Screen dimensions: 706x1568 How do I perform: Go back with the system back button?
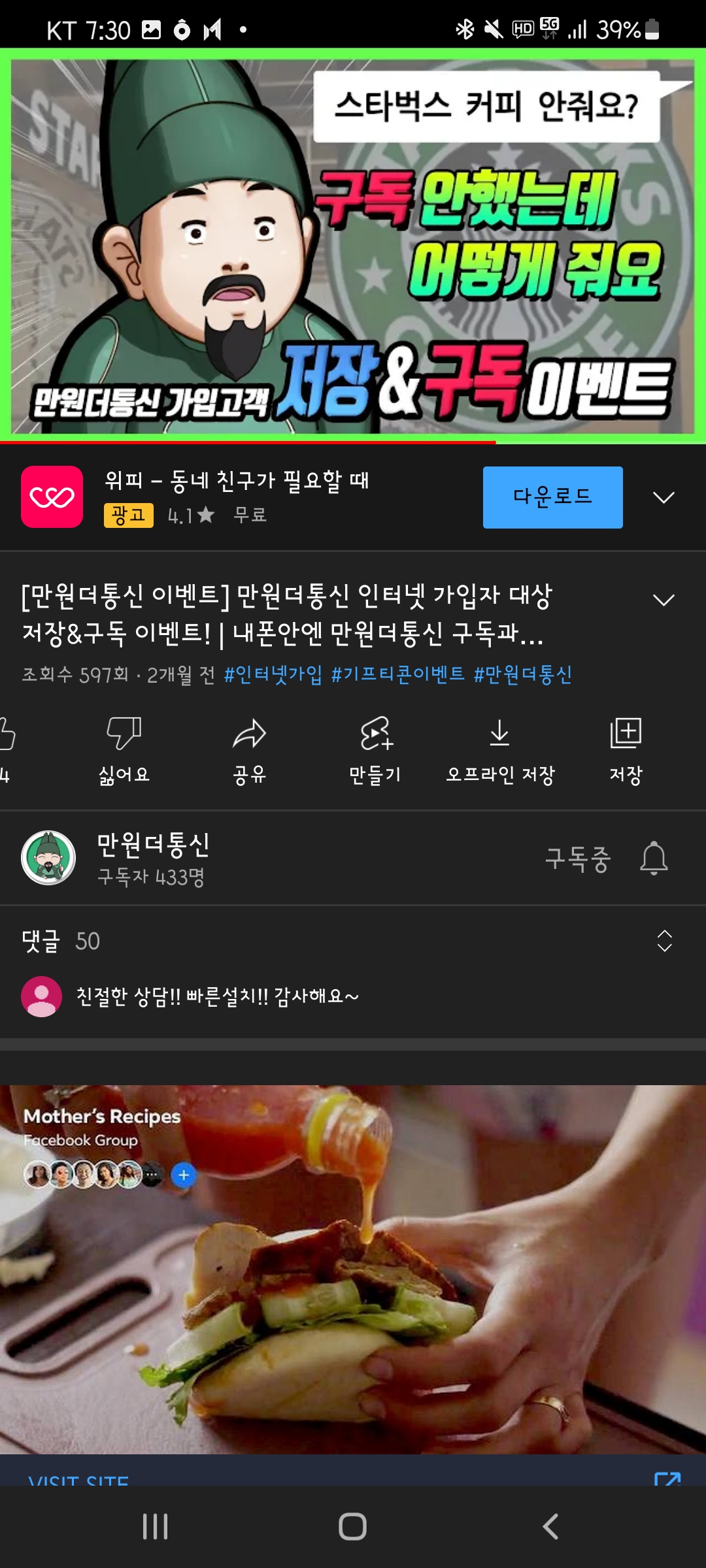pos(550,1527)
